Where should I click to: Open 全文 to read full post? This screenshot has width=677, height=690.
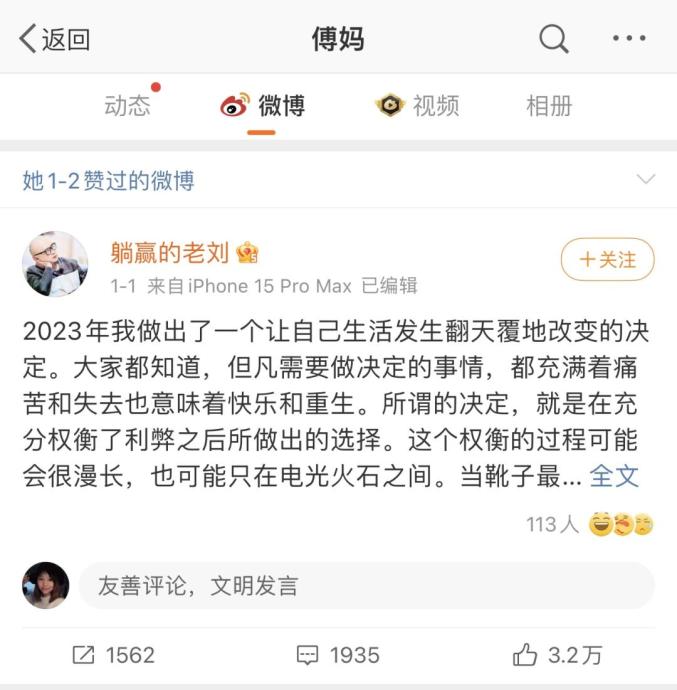click(x=614, y=476)
